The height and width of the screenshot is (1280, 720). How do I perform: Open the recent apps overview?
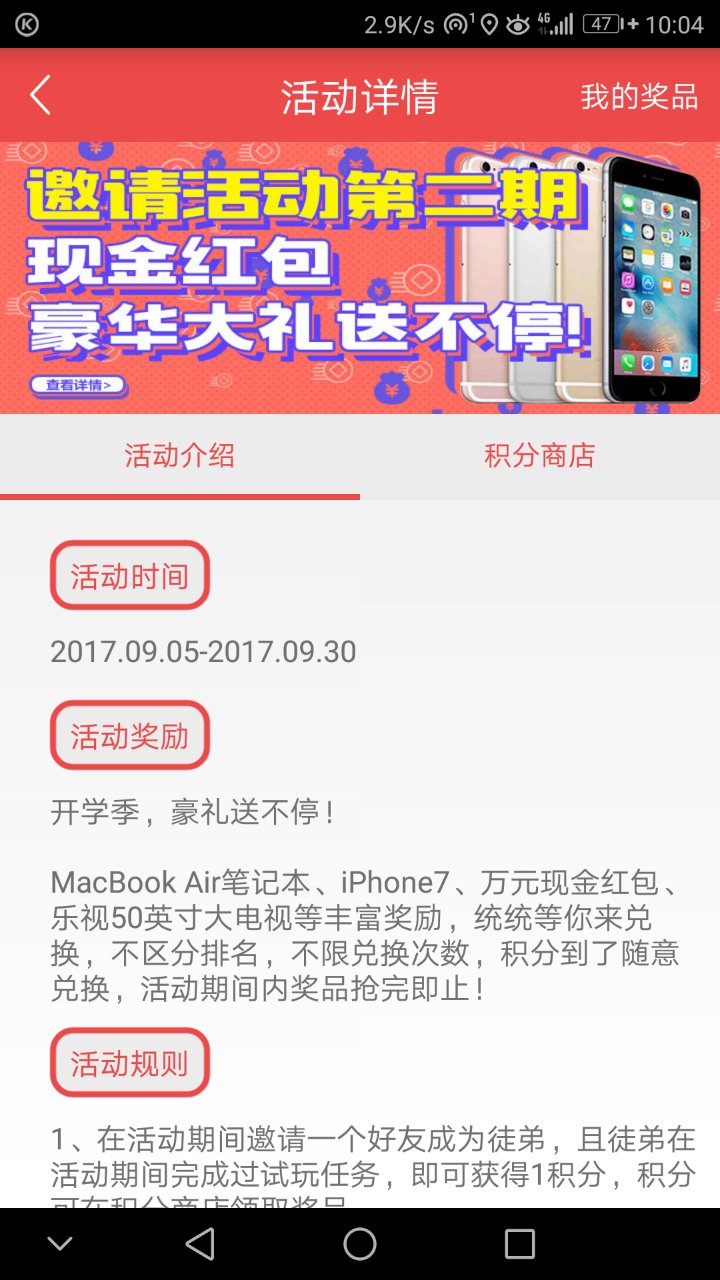click(x=520, y=1243)
